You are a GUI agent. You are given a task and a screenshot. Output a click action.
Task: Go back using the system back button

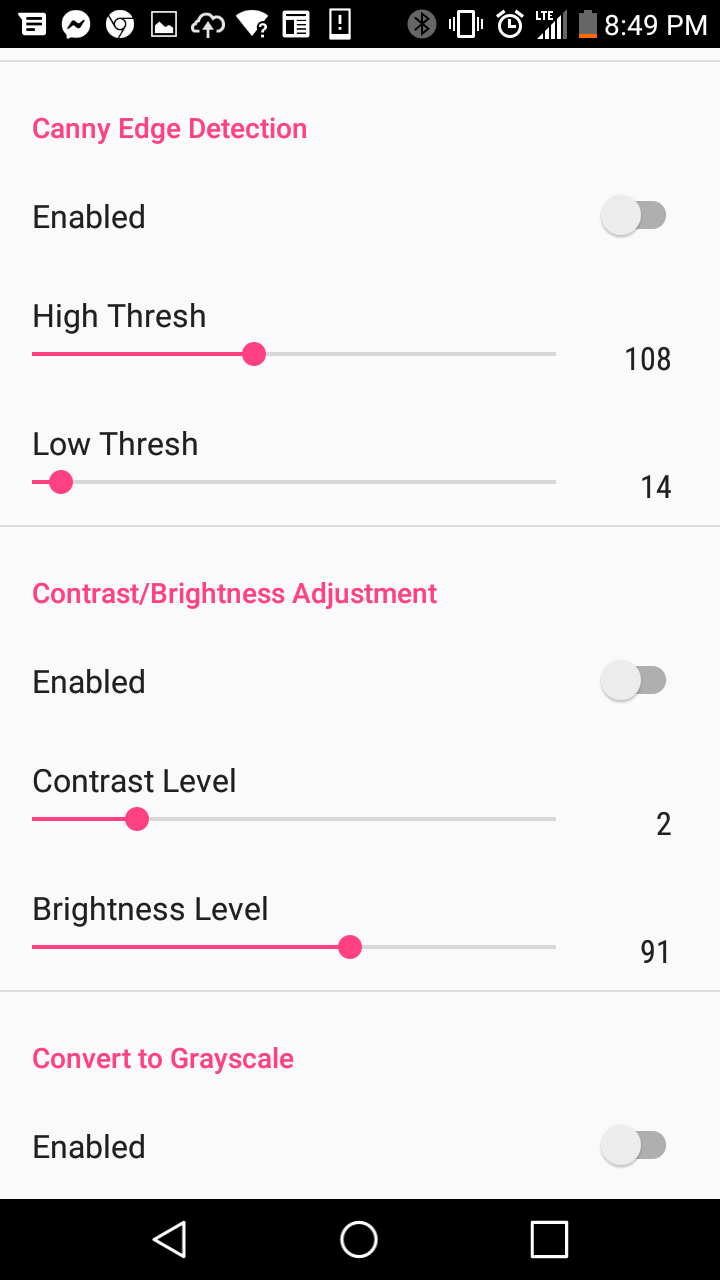170,1239
